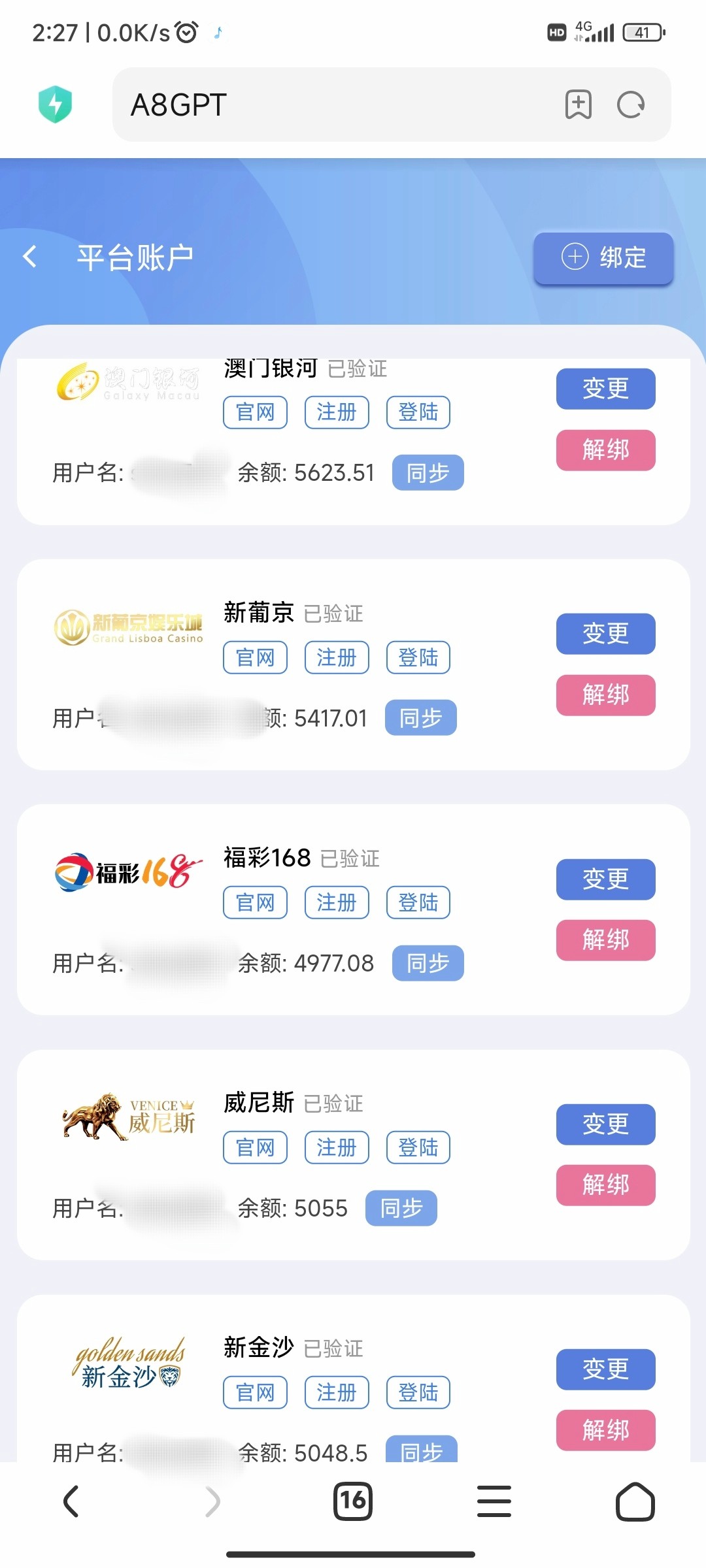Tap 变更 for 澳门银河 account
Viewport: 706px width, 1568px height.
(x=605, y=389)
